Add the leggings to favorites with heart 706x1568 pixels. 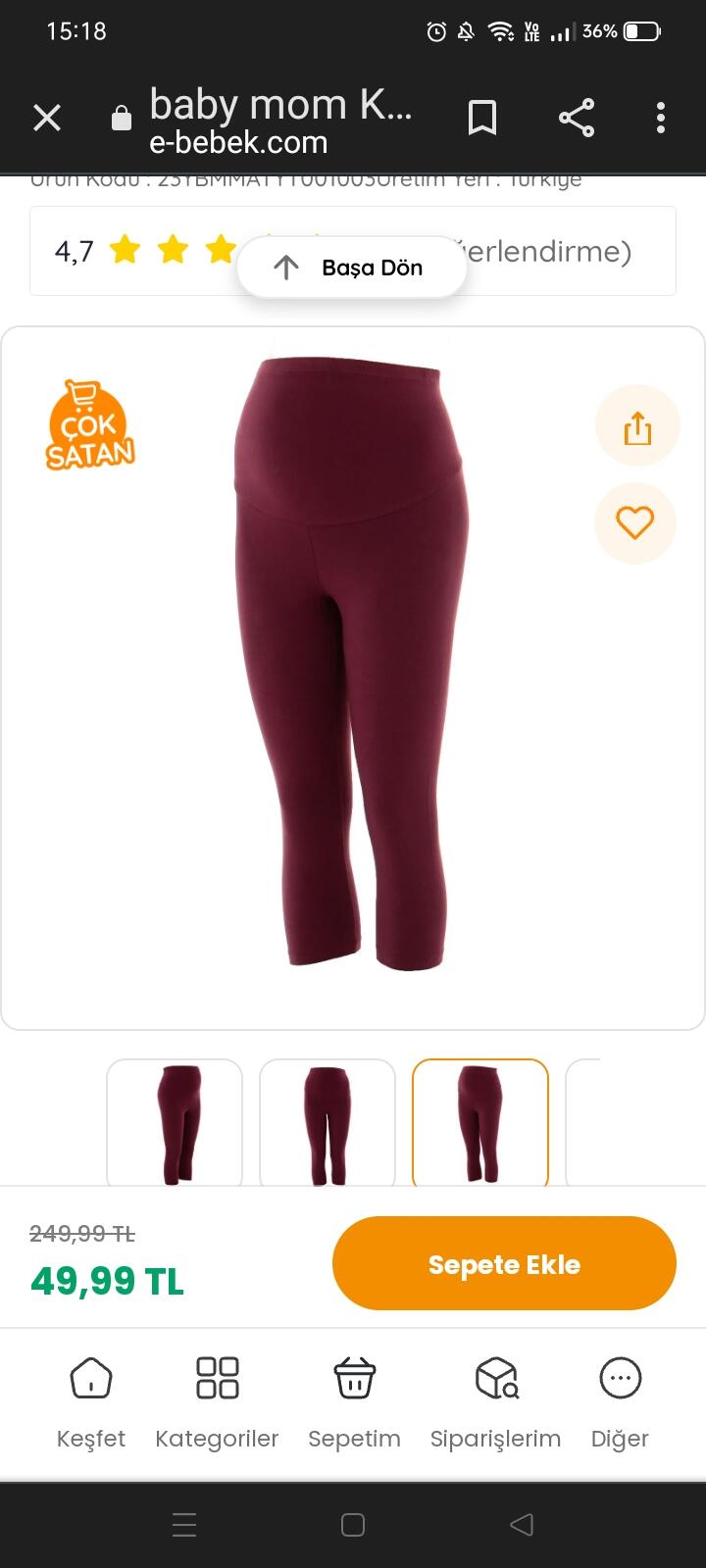(x=635, y=522)
